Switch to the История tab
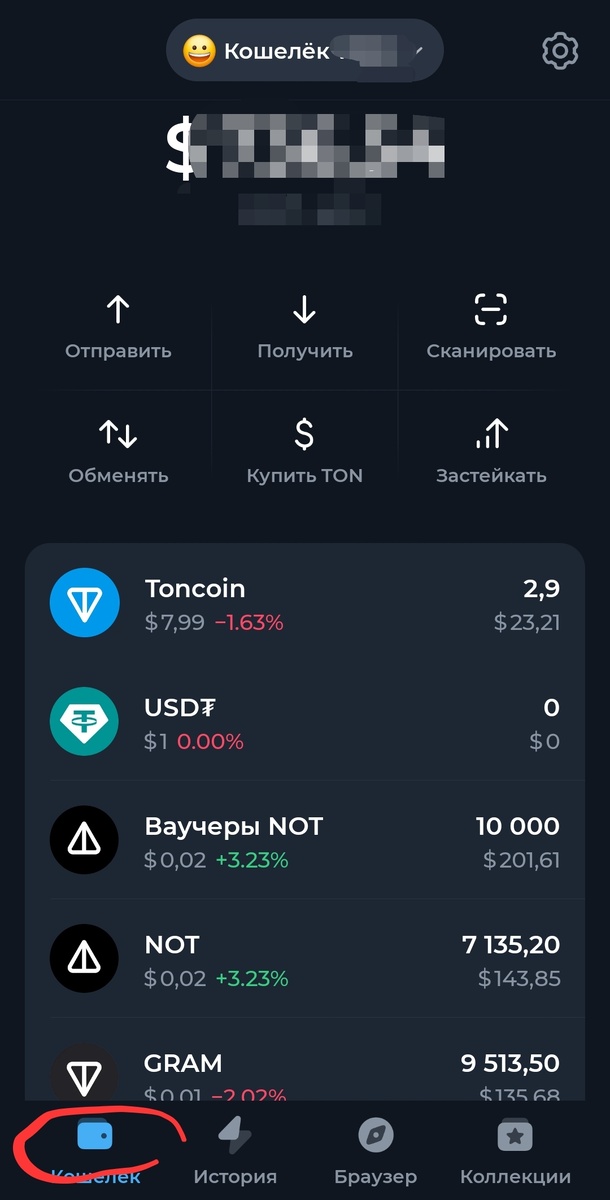This screenshot has width=610, height=1200. [x=235, y=1150]
